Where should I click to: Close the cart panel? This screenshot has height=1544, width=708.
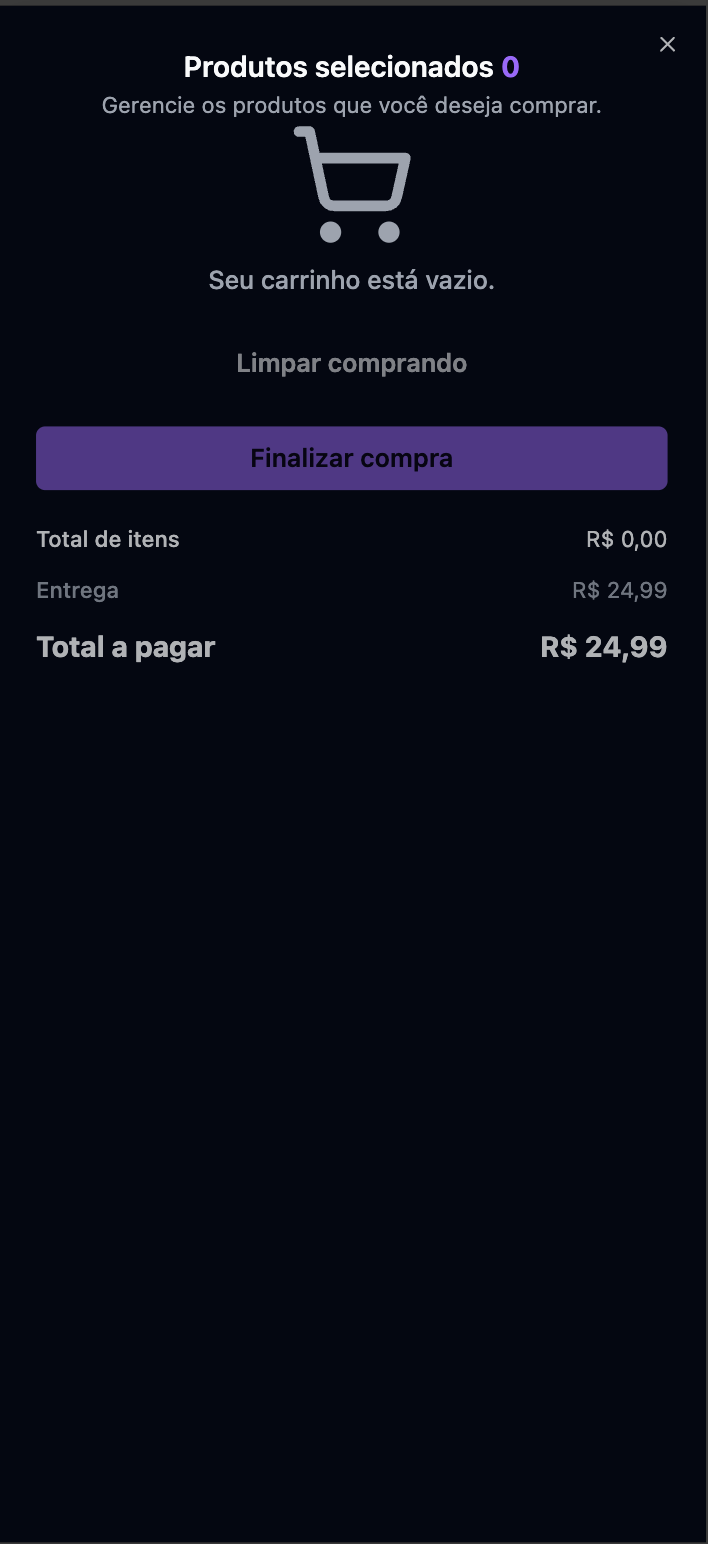[667, 44]
